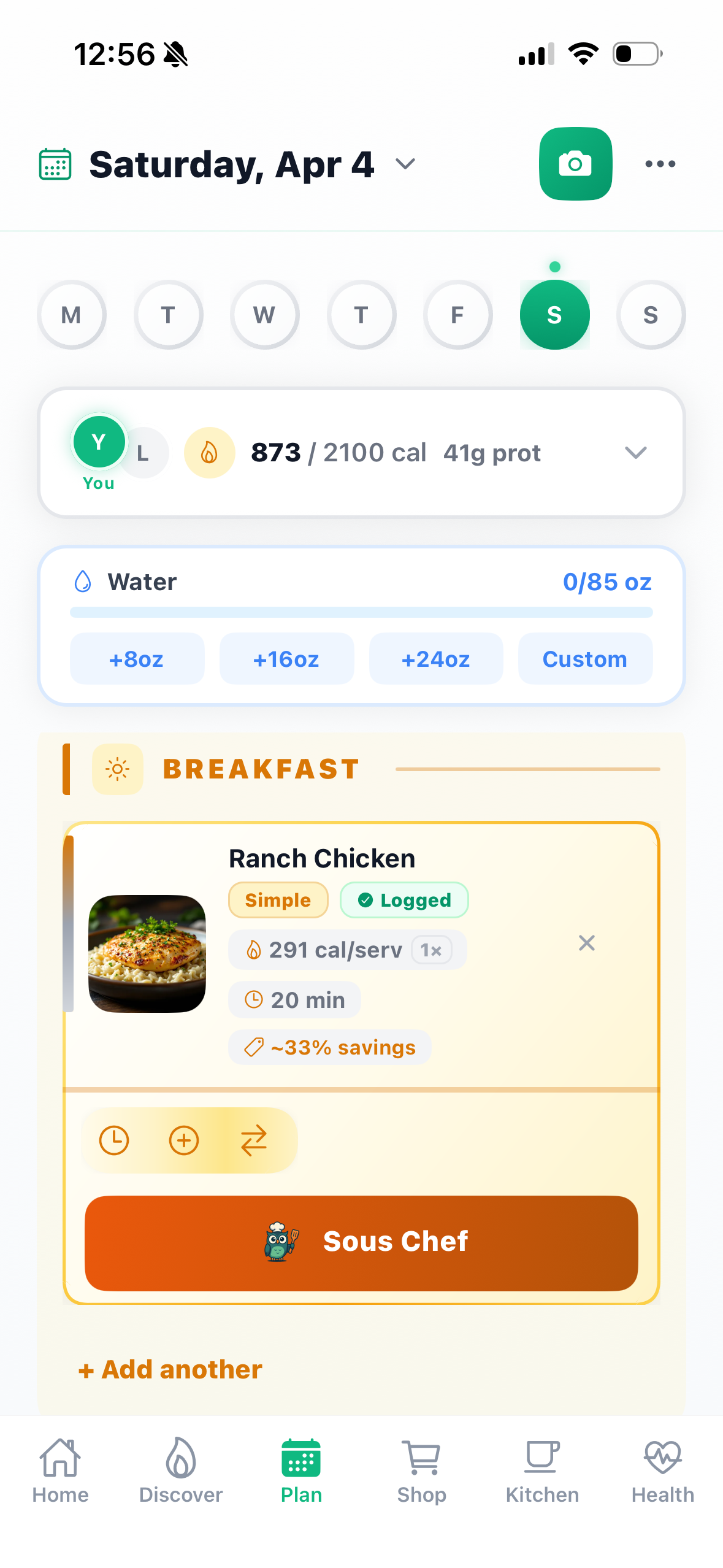Select the clock icon on Ranch Chicken card

click(114, 1140)
